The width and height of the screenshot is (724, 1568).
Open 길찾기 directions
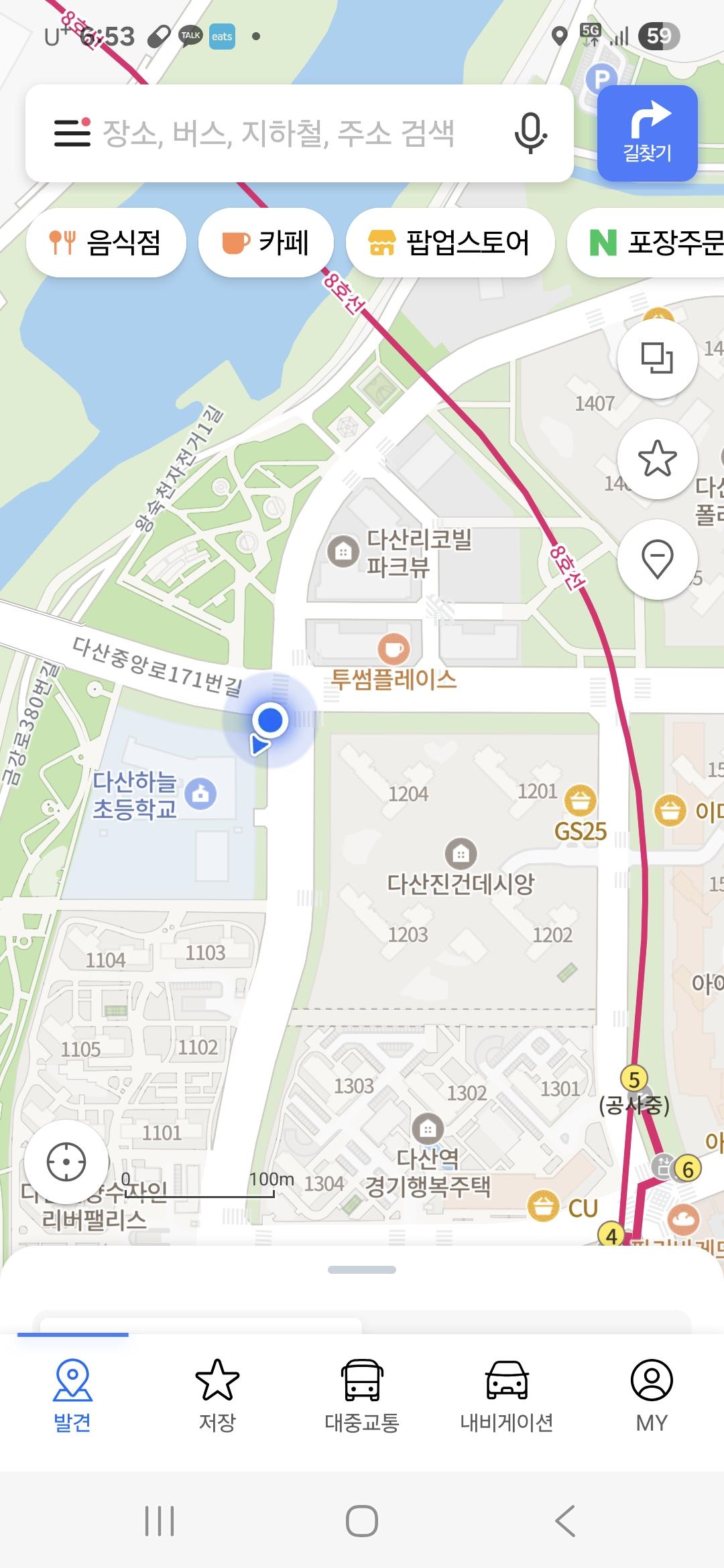(x=647, y=133)
